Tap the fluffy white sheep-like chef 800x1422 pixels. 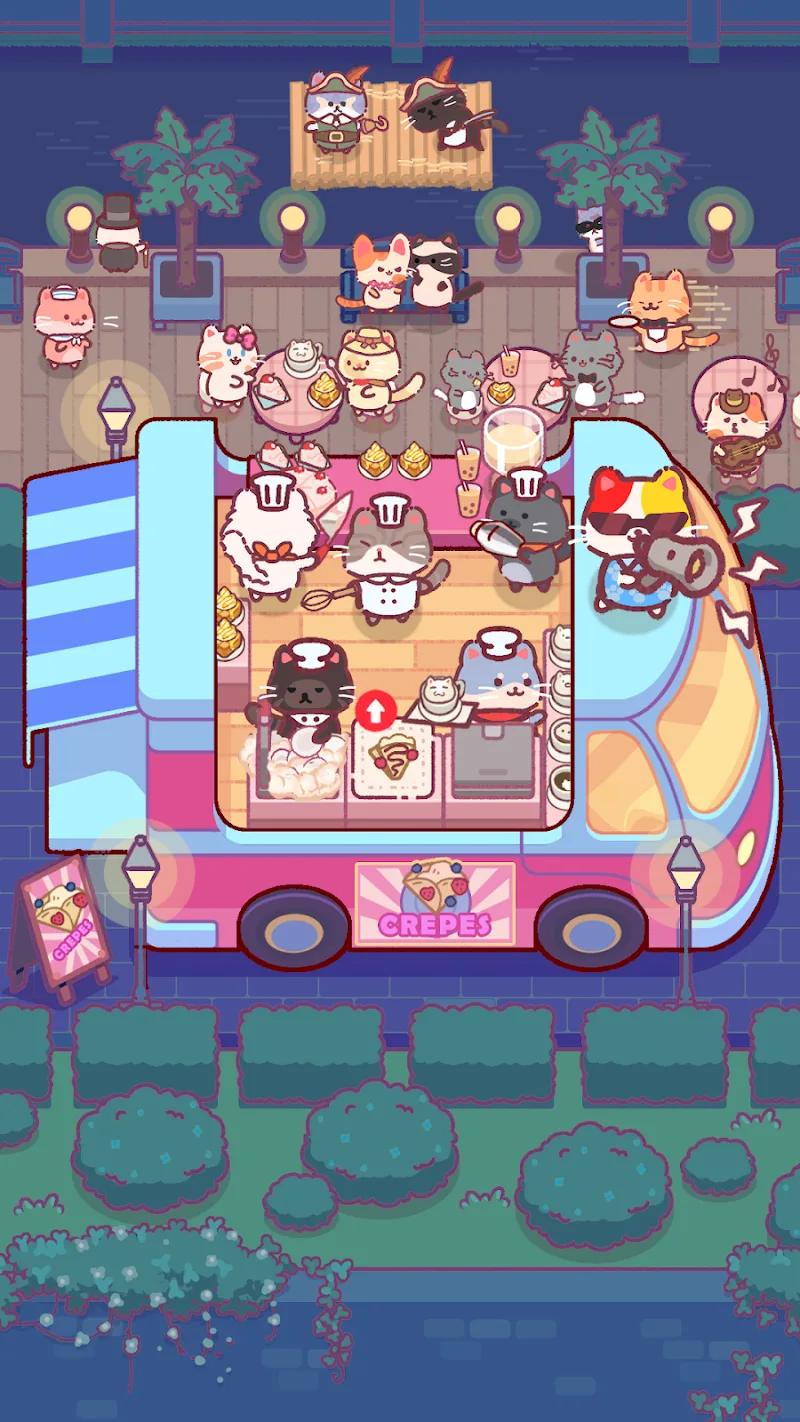[x=270, y=540]
